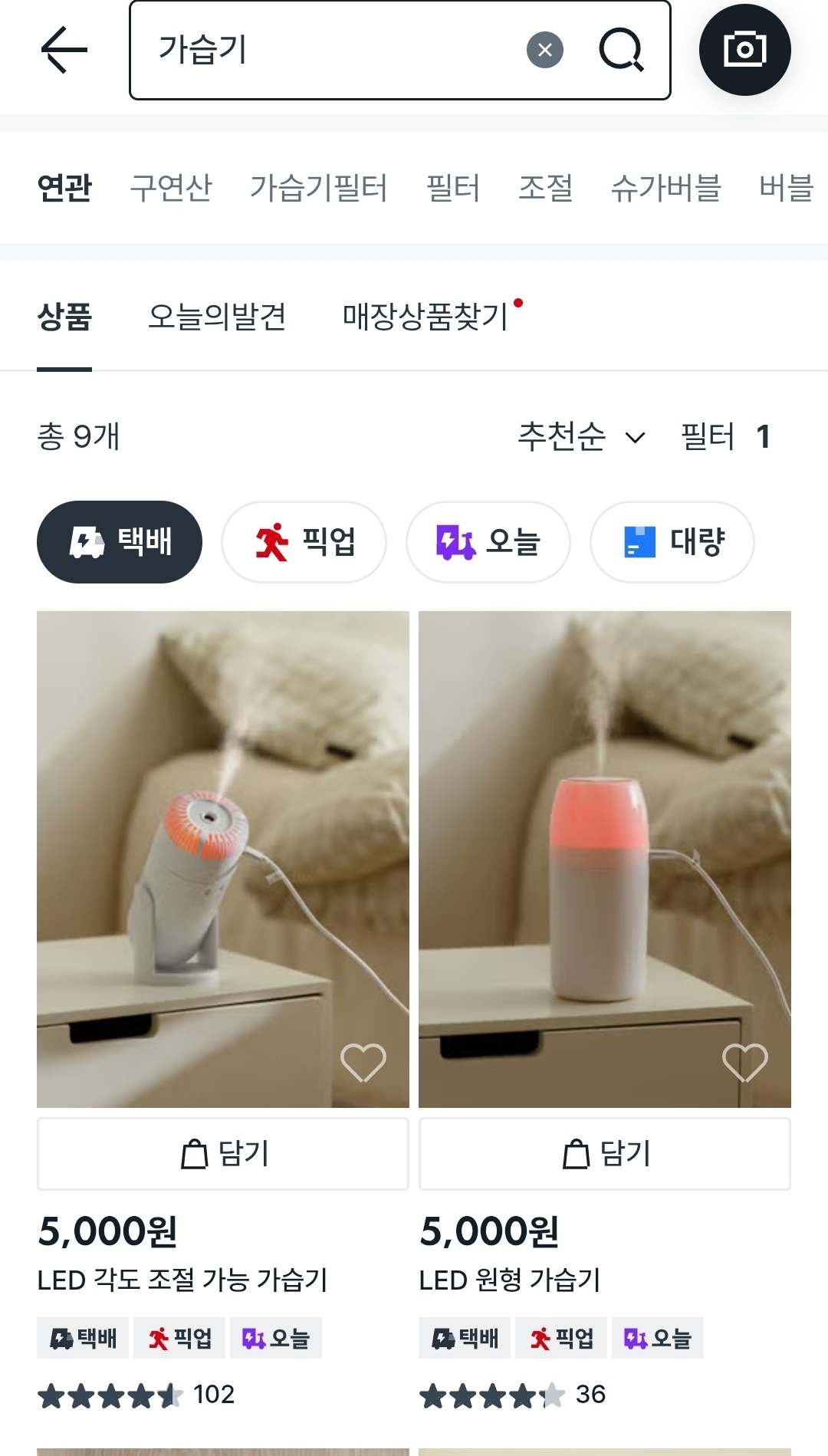The width and height of the screenshot is (828, 1456).
Task: Focus the 가습기 search field
Action: (x=330, y=51)
